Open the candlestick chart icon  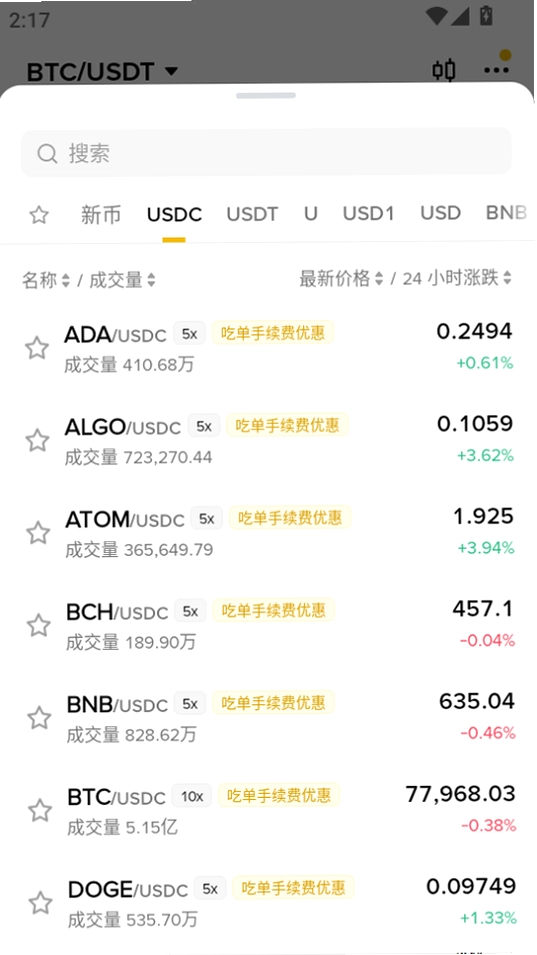pos(444,70)
